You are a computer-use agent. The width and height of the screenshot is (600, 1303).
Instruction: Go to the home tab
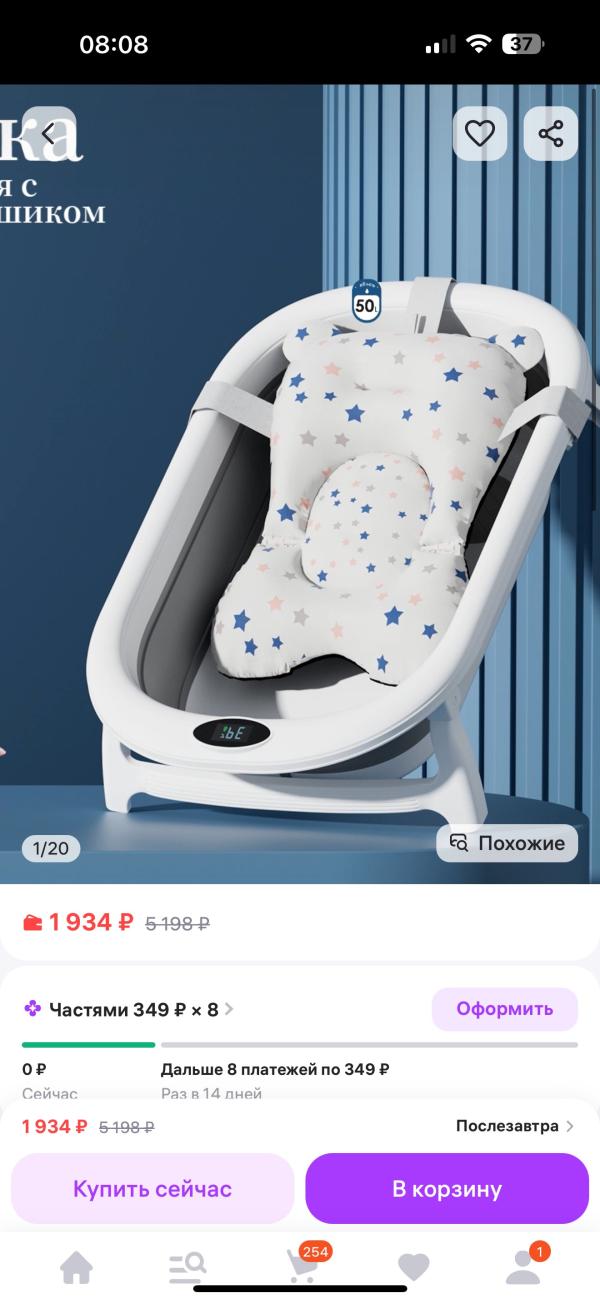[x=77, y=1267]
